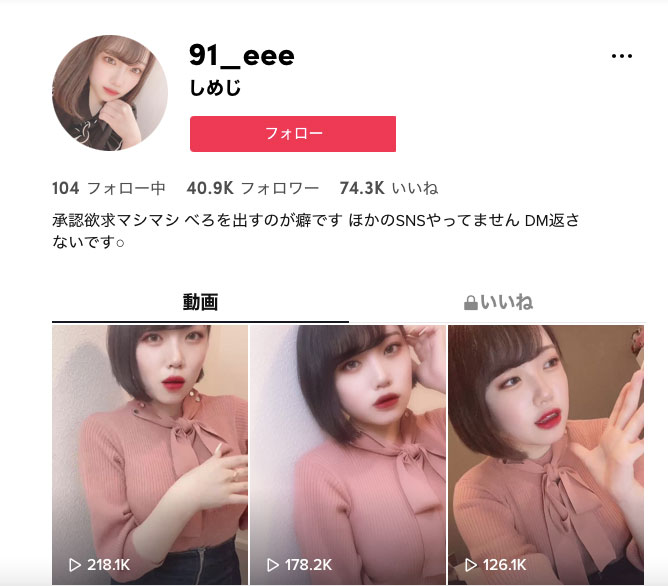View the 40.9K フォロワー list
The image size is (668, 586).
pyautogui.click(x=252, y=188)
